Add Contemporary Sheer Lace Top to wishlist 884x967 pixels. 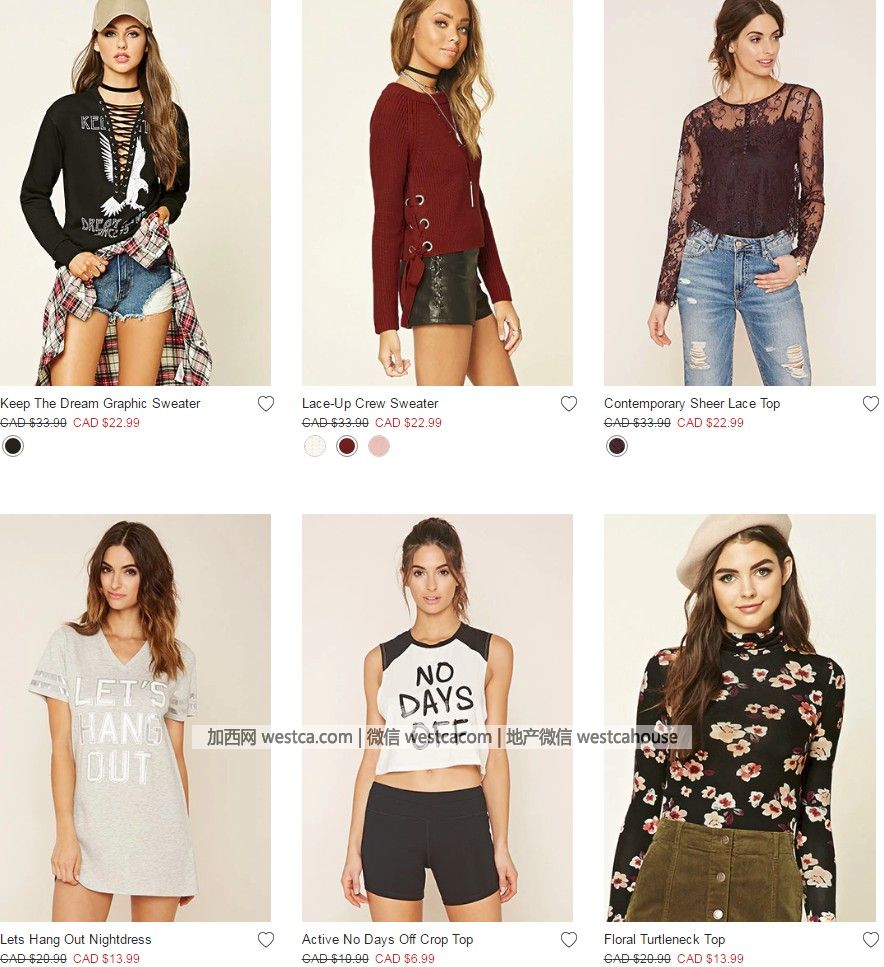pos(870,404)
